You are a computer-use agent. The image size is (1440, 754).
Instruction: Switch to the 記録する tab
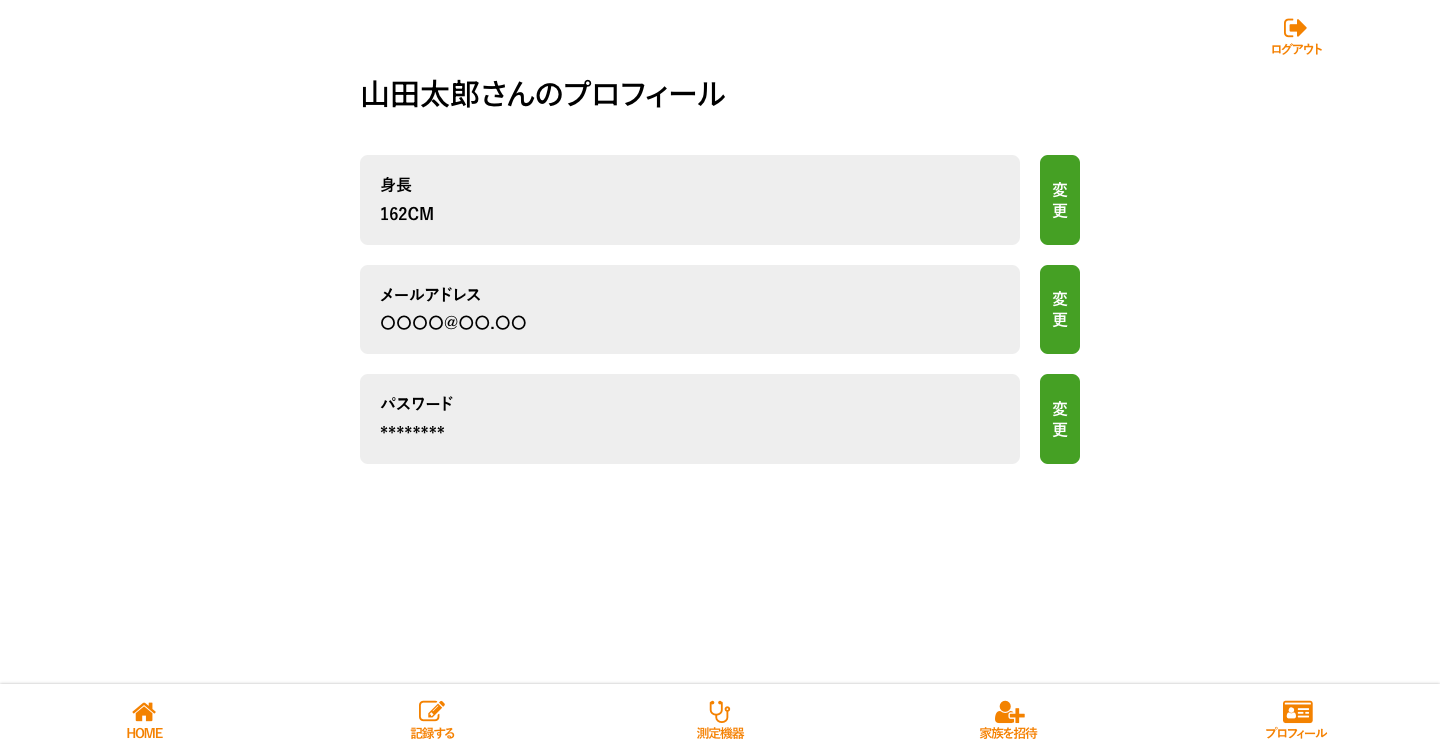(432, 720)
